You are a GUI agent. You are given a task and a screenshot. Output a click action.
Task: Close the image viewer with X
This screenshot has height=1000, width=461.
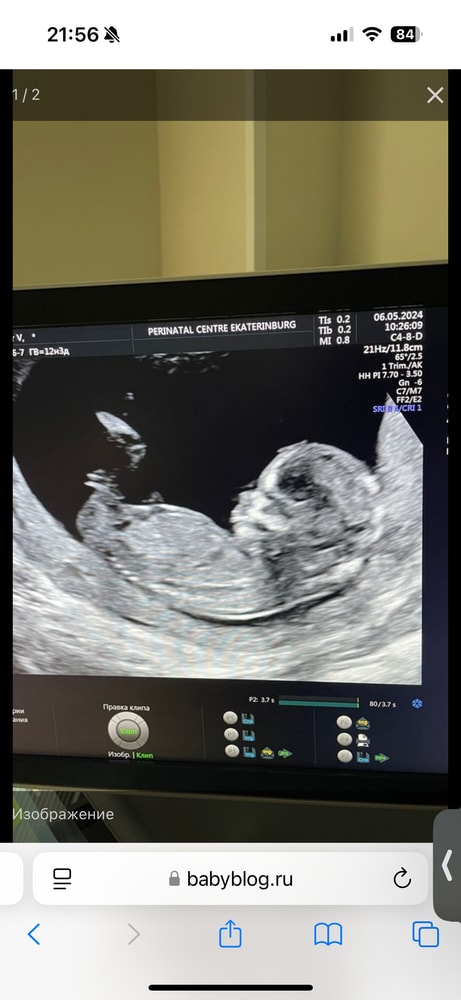[x=435, y=95]
